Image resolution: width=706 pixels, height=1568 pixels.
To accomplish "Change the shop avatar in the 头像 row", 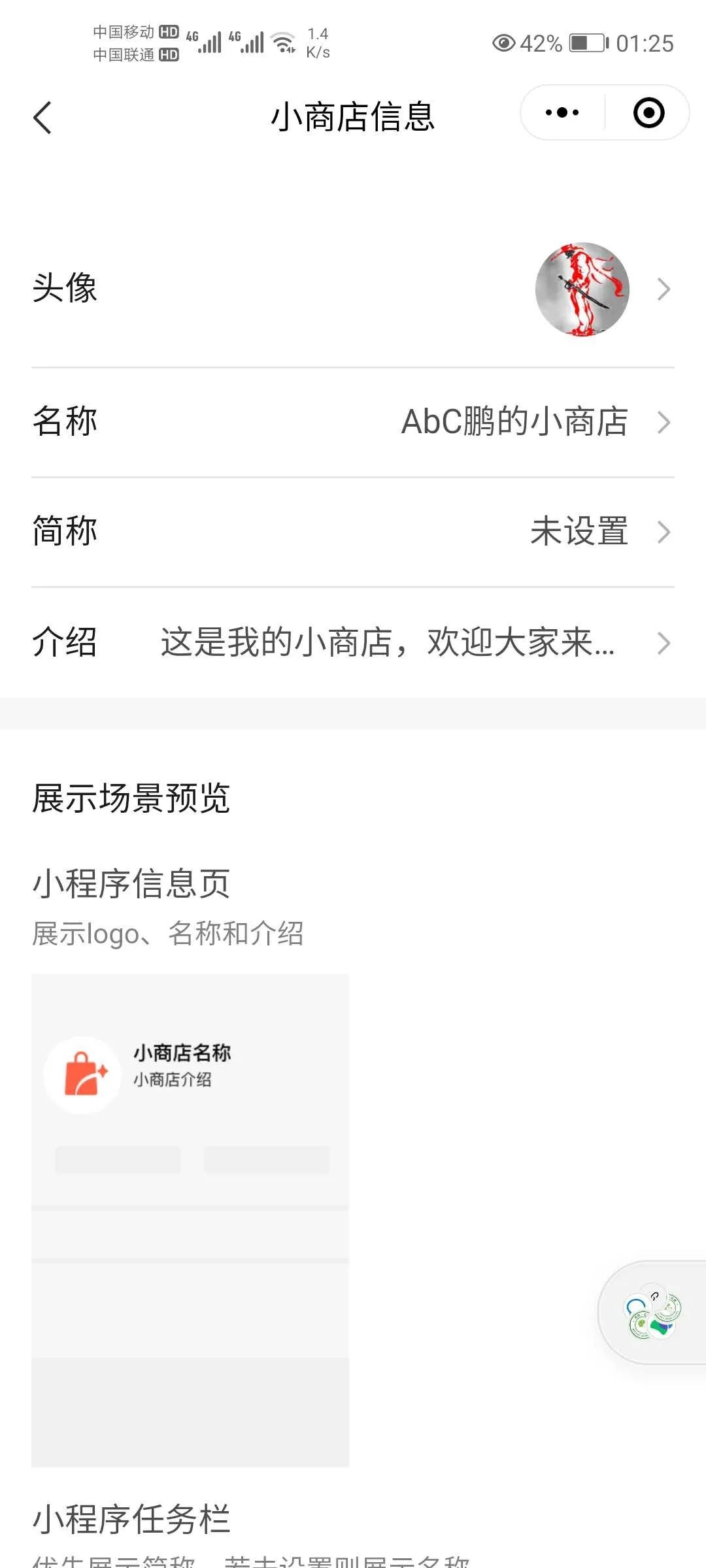I will pos(353,289).
